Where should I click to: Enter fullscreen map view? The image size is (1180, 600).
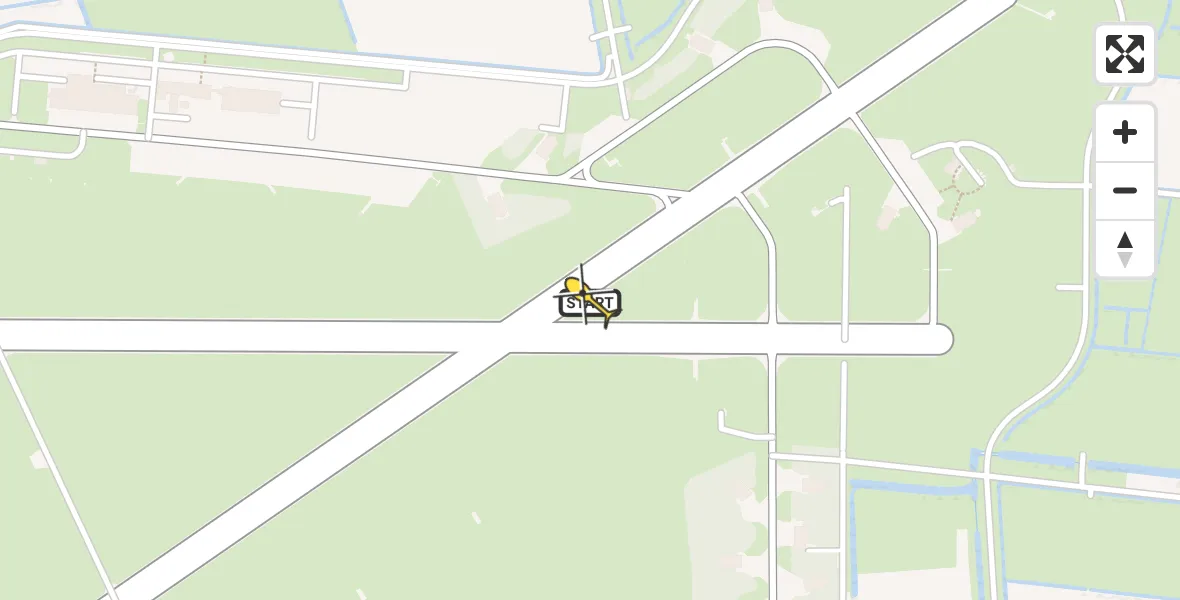pyautogui.click(x=1124, y=54)
